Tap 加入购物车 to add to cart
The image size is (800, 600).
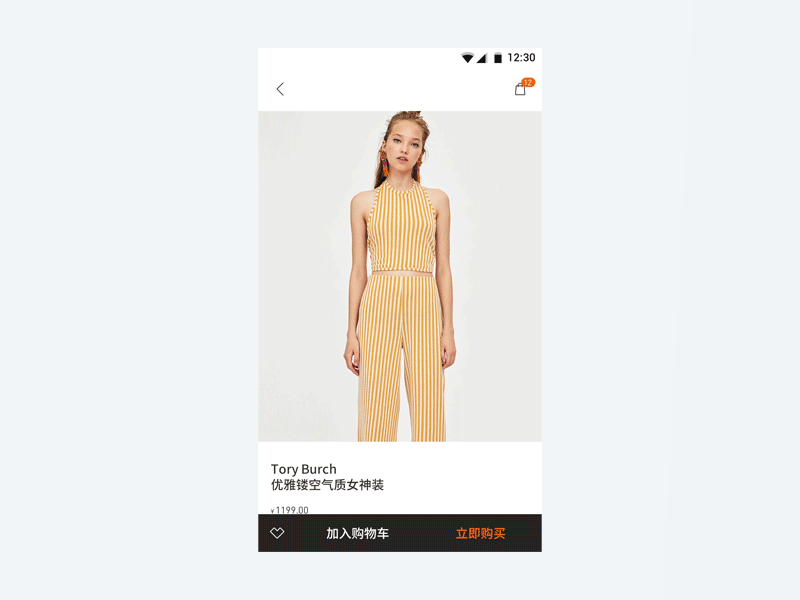[x=357, y=534]
